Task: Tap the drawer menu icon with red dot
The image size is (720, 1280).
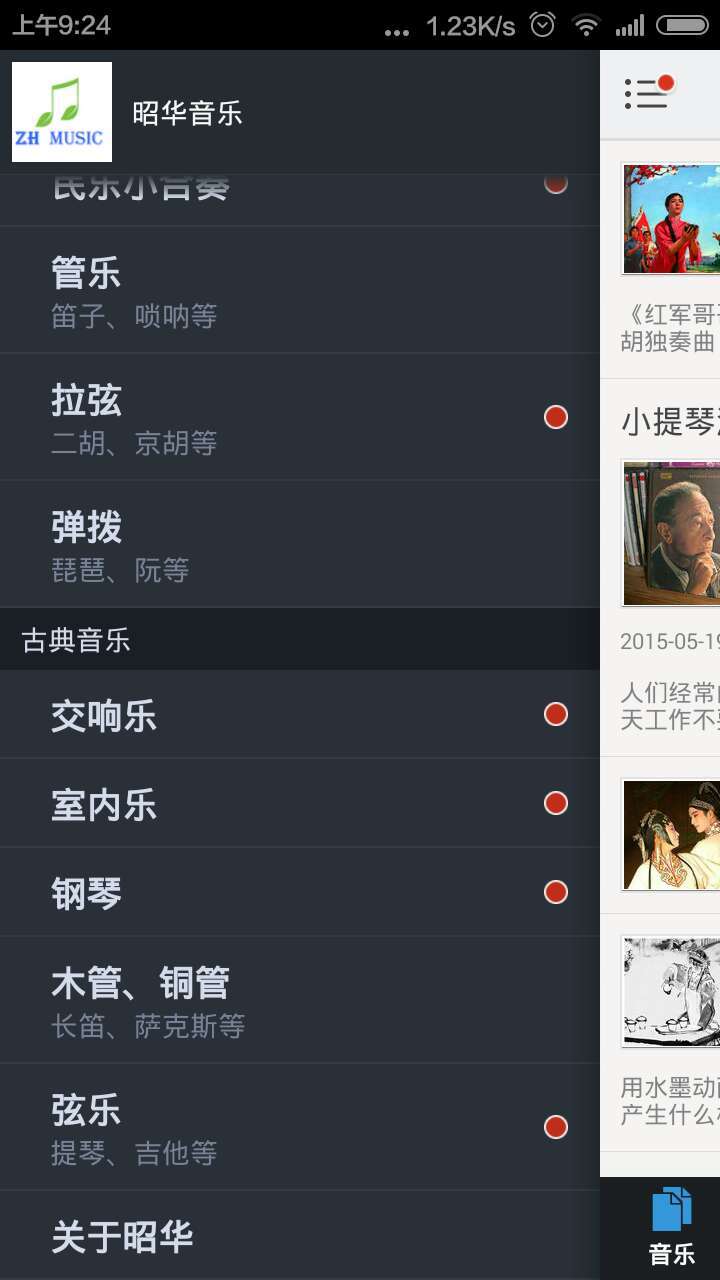Action: pos(648,93)
